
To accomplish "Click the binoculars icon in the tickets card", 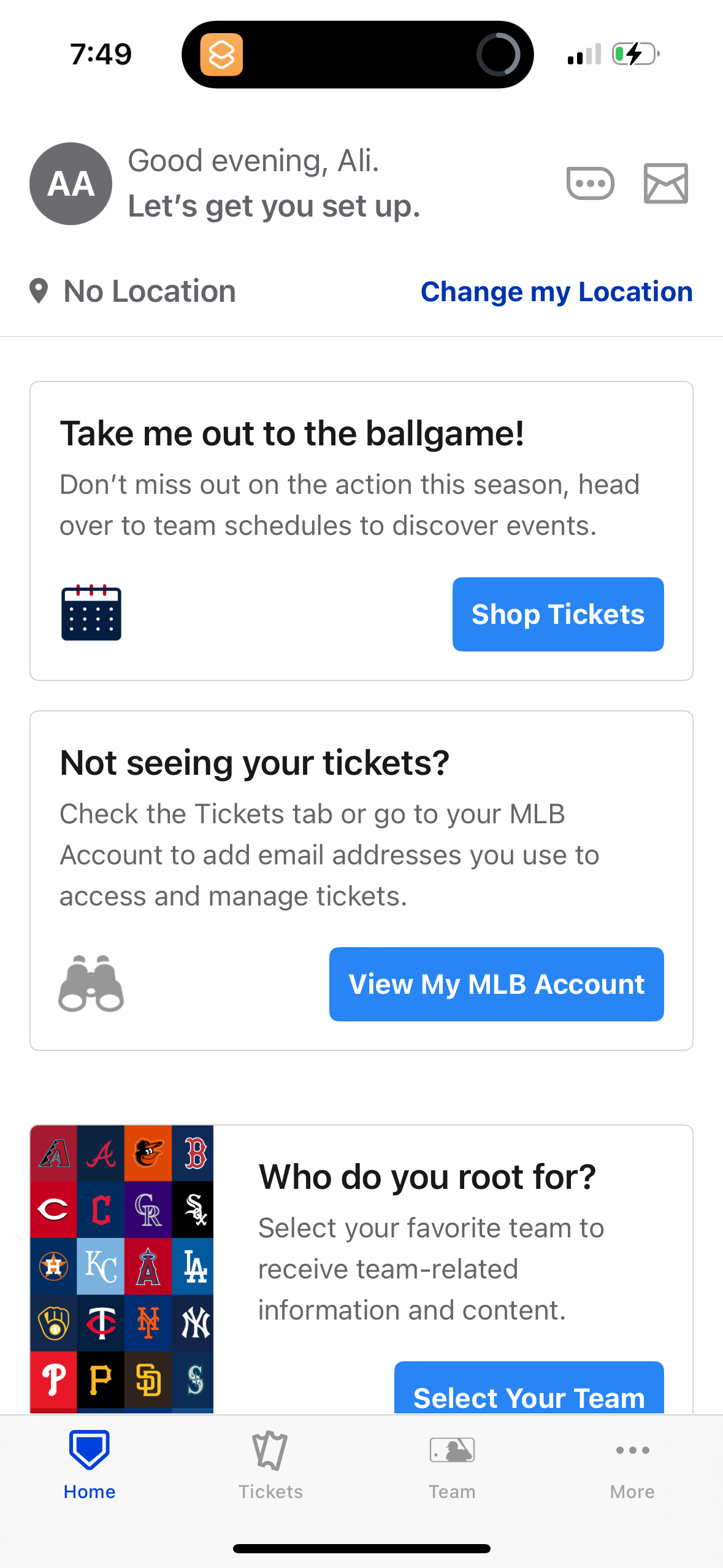I will pyautogui.click(x=91, y=984).
